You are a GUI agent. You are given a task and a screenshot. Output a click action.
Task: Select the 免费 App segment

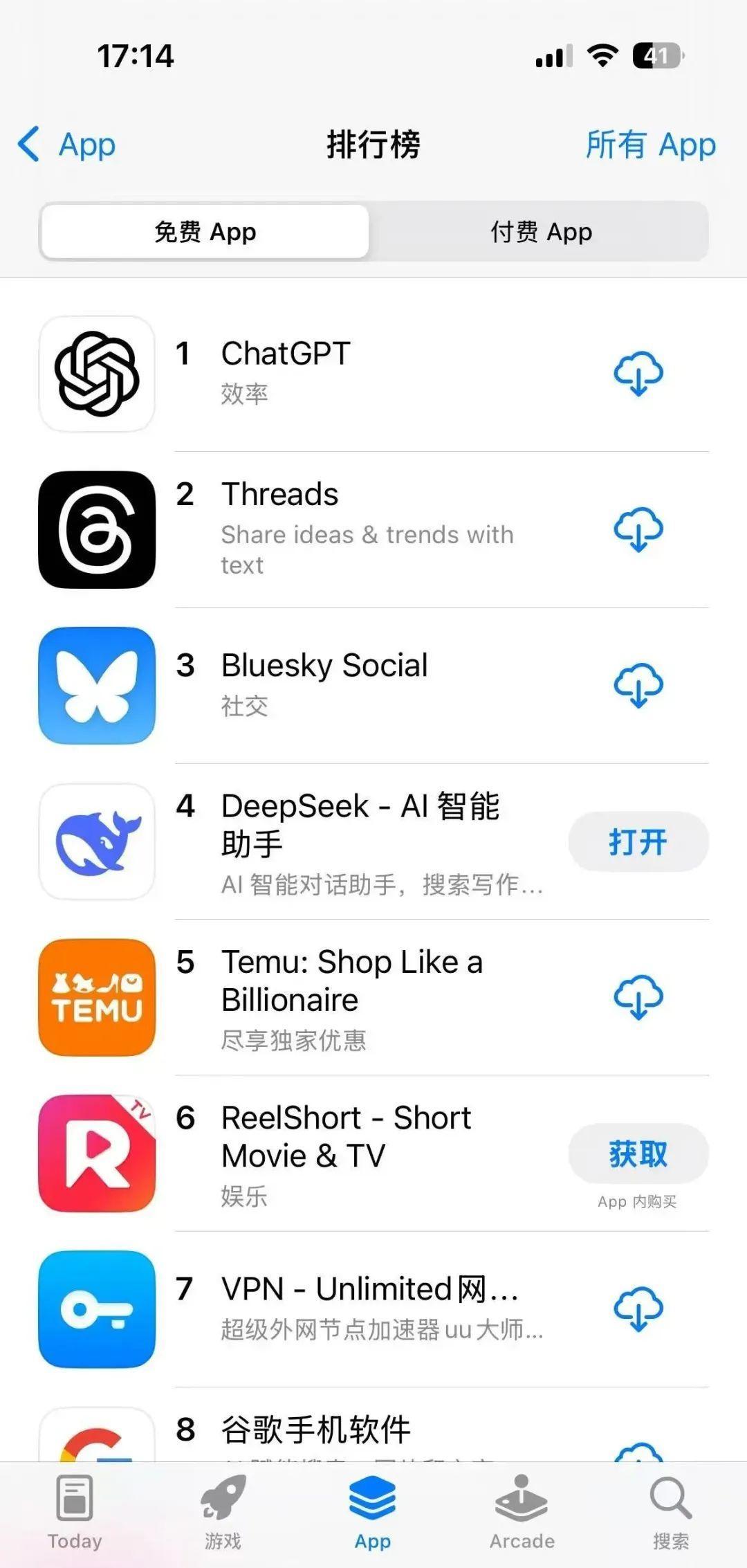point(204,232)
